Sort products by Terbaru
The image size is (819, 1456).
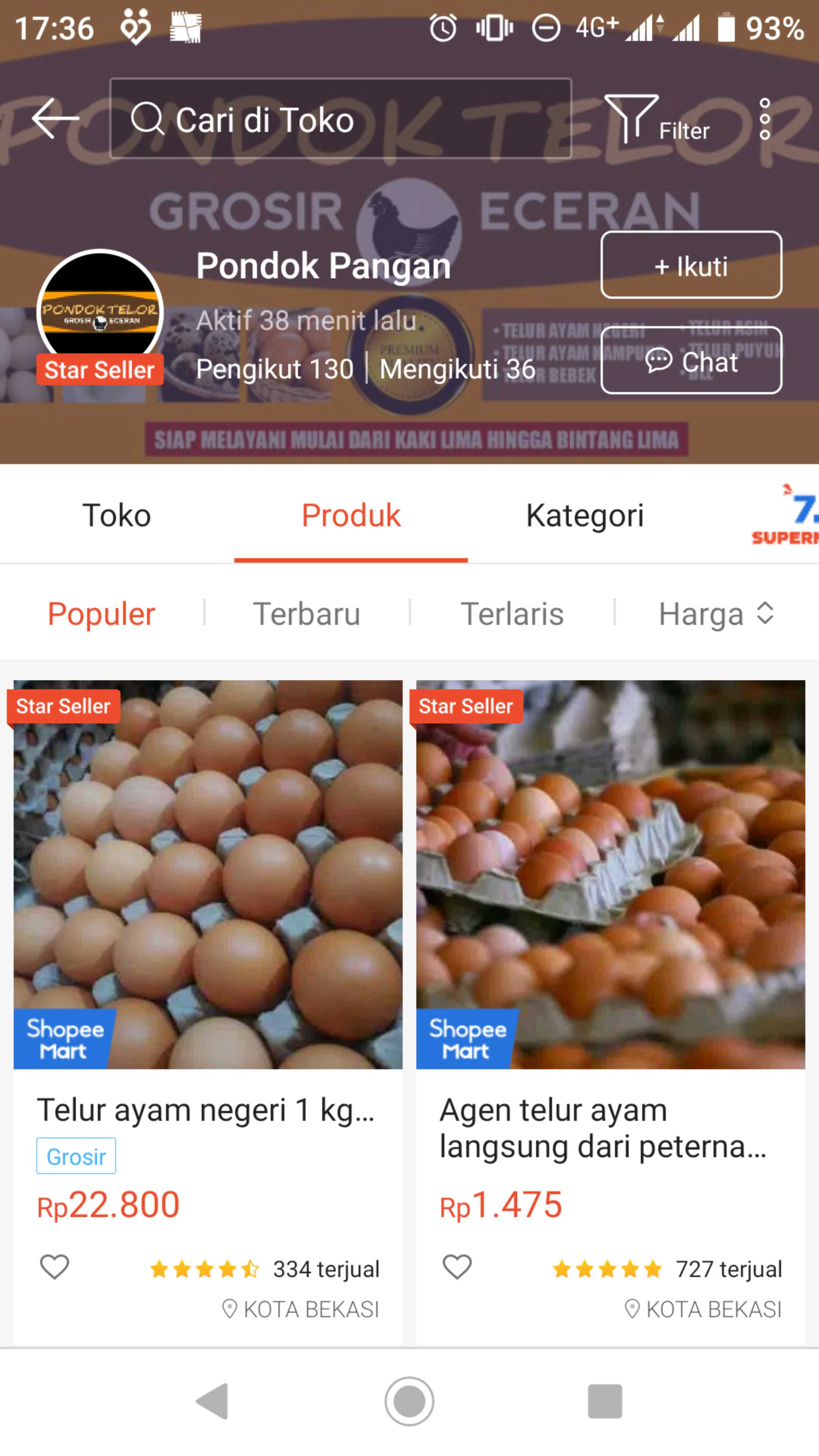coord(306,614)
